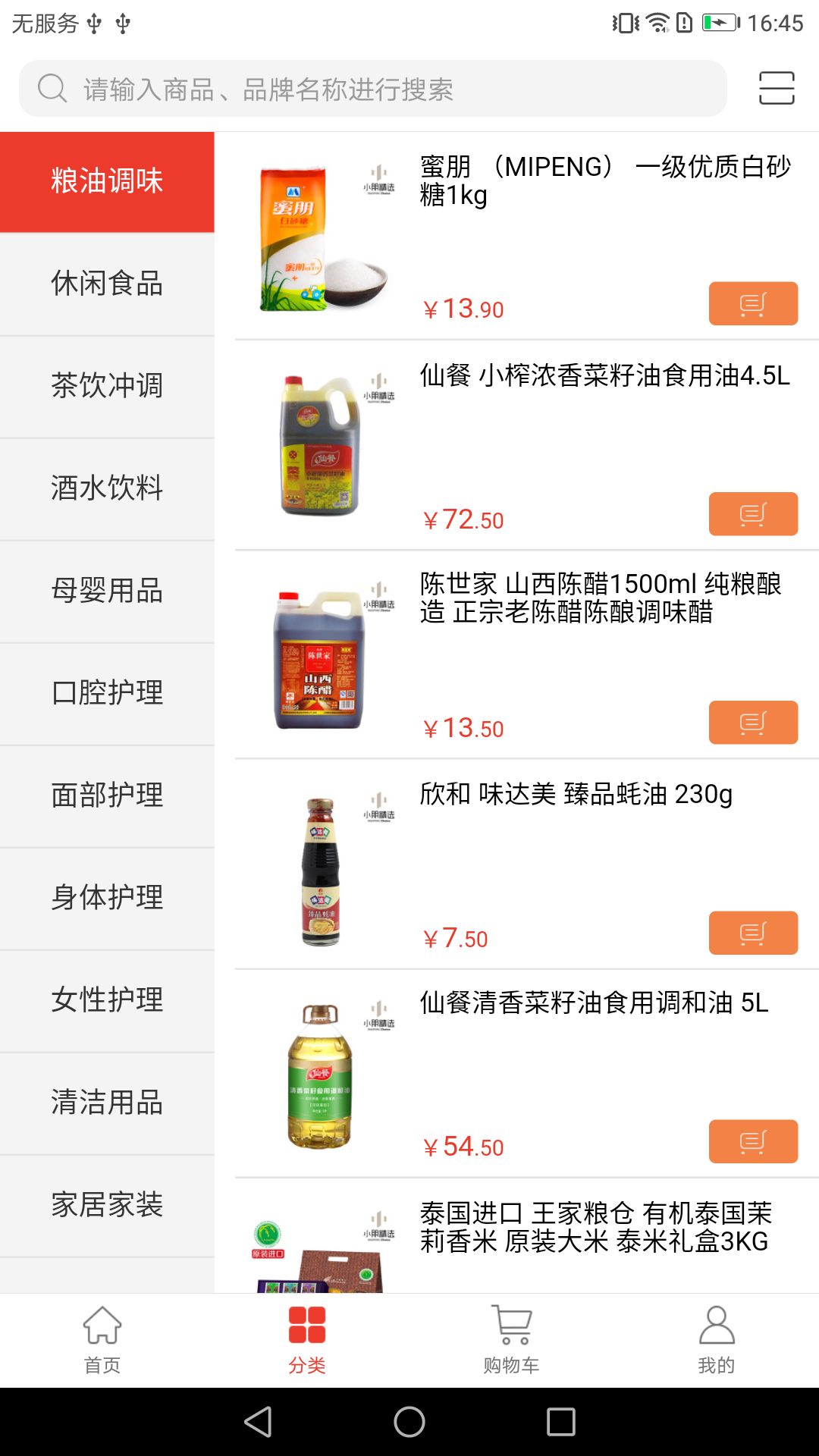Show the 口腔护理 category
Screen dimensions: 819x1456
coord(107,693)
